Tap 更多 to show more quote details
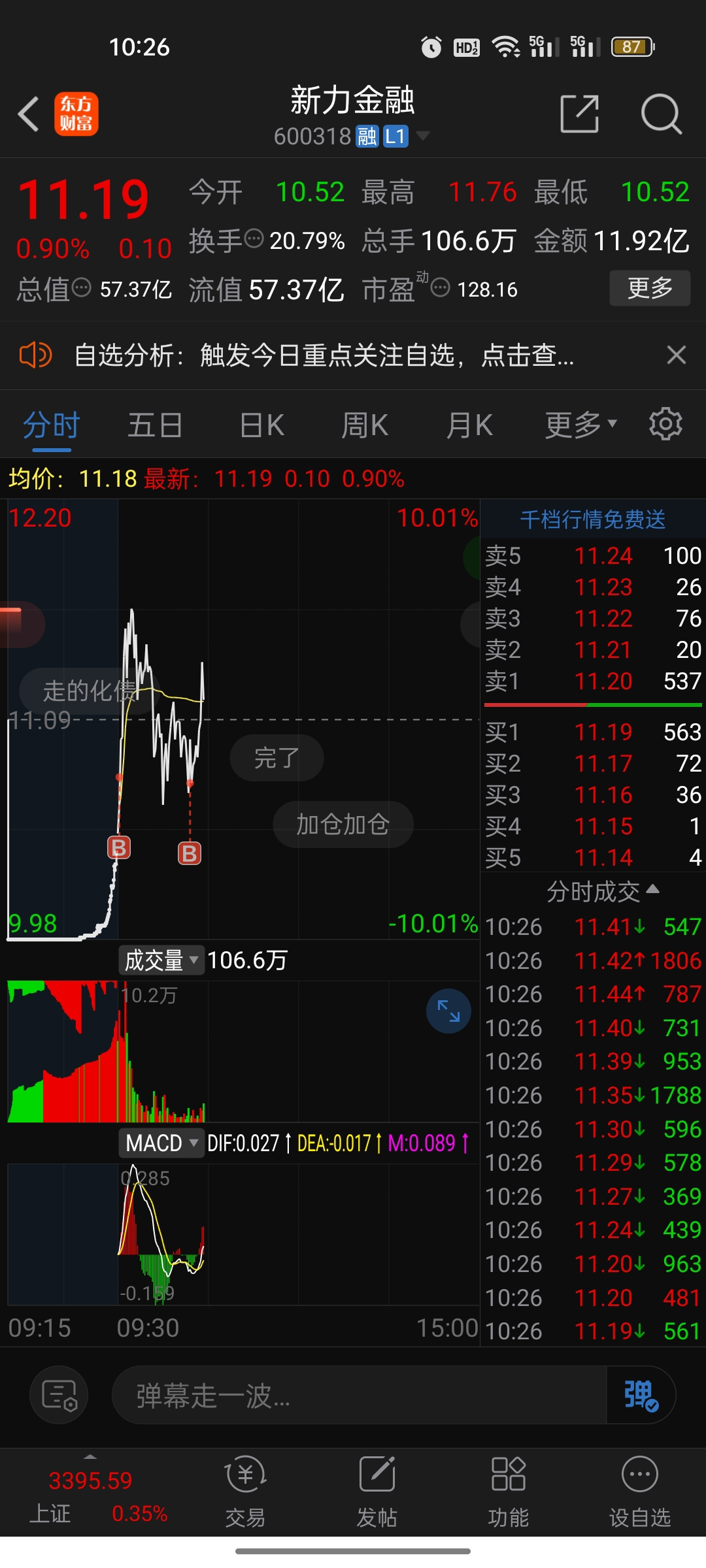Viewport: 706px width, 1568px height. pyautogui.click(x=649, y=287)
